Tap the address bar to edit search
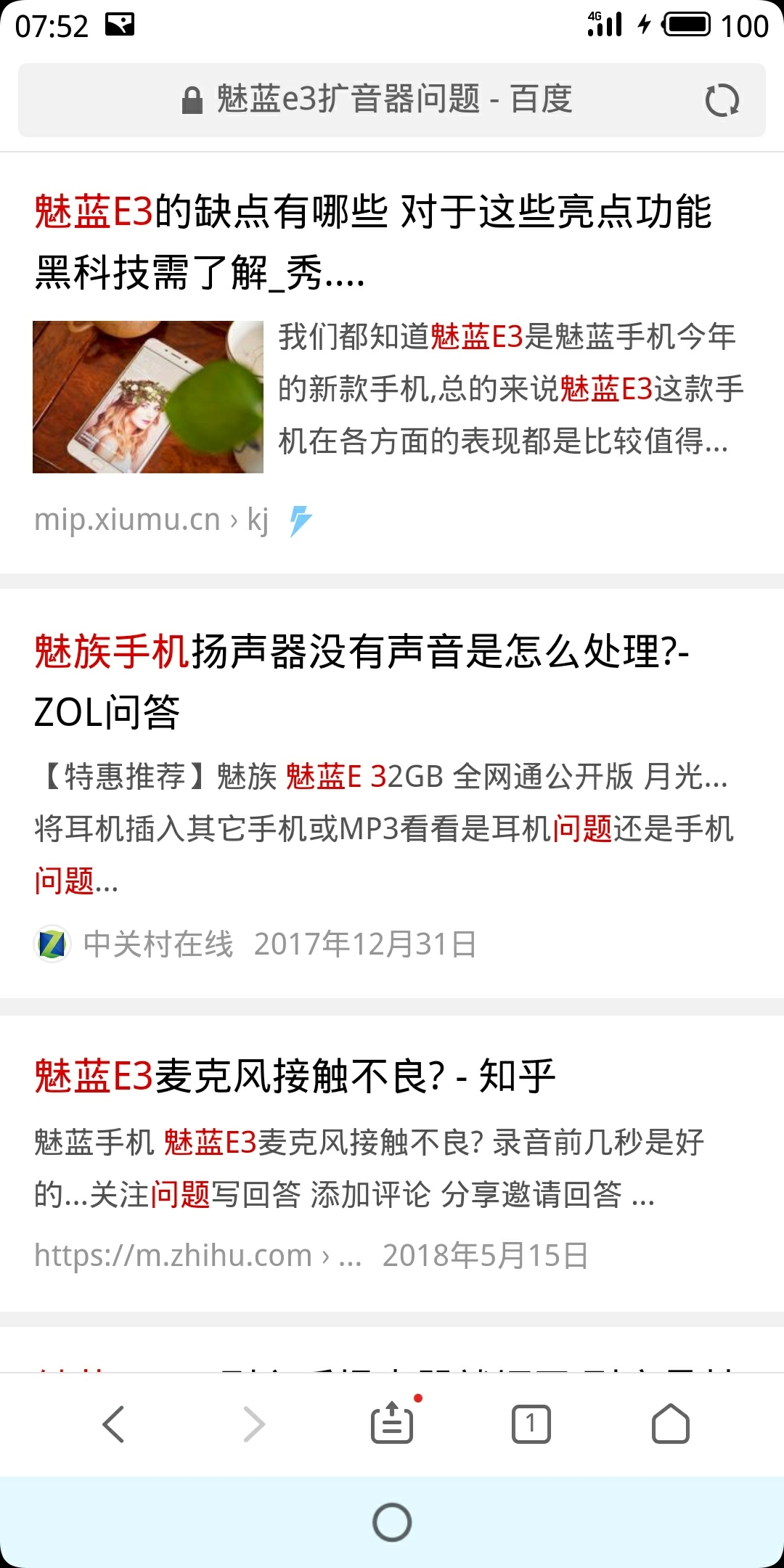This screenshot has height=1568, width=784. [392, 99]
